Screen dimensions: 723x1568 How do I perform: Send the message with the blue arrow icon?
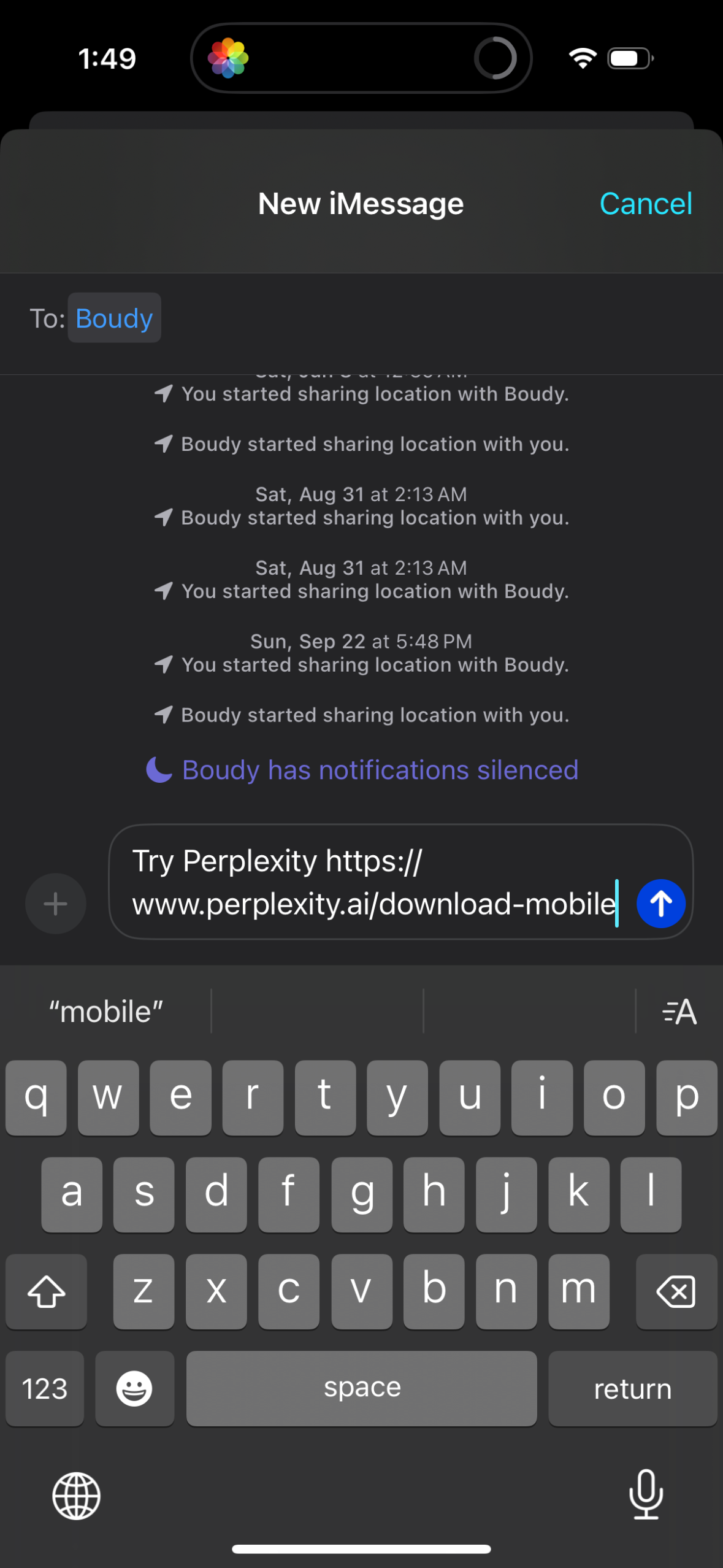point(660,903)
